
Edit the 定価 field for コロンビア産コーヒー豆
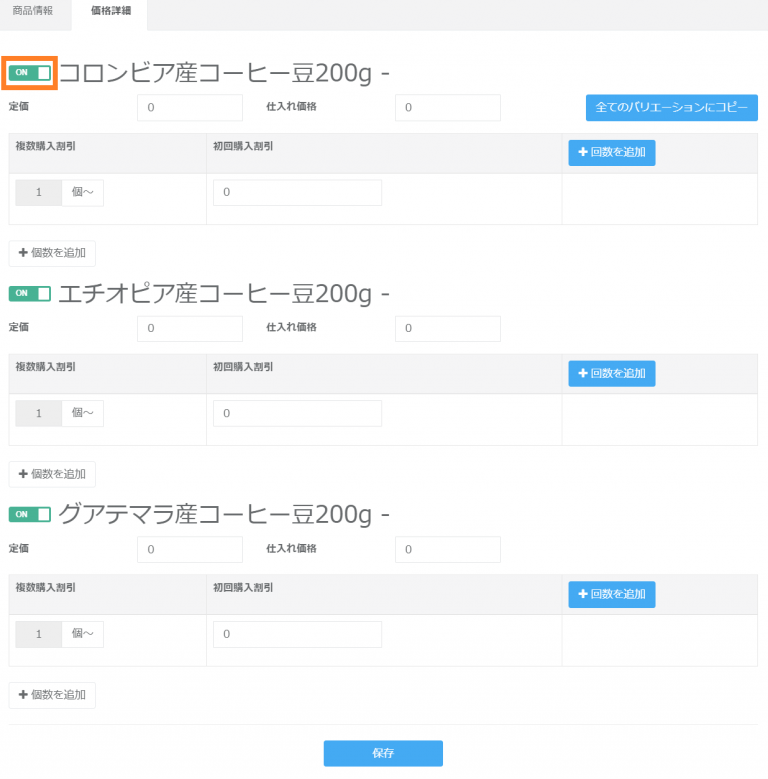tap(190, 107)
